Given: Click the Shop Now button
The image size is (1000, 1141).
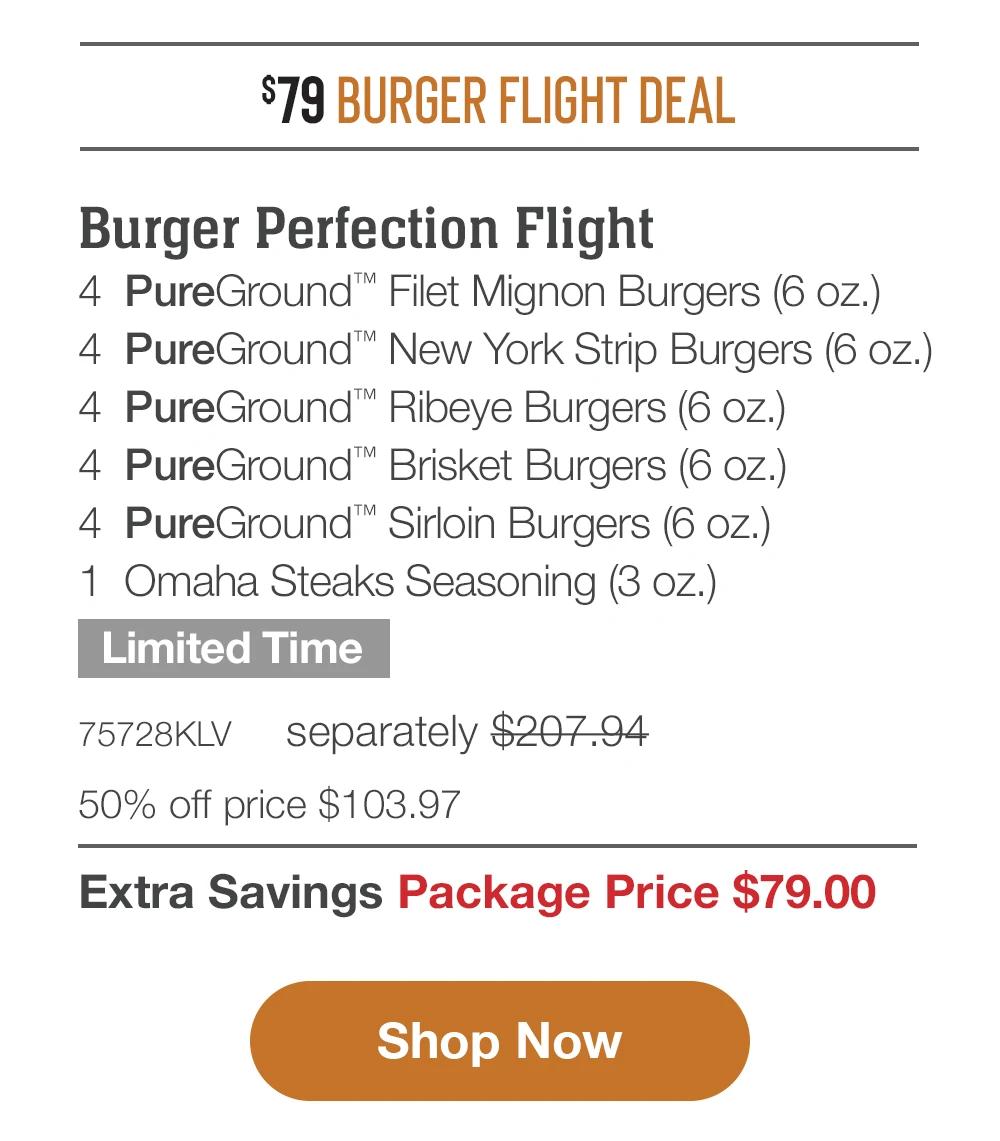Looking at the screenshot, I should point(500,1040).
